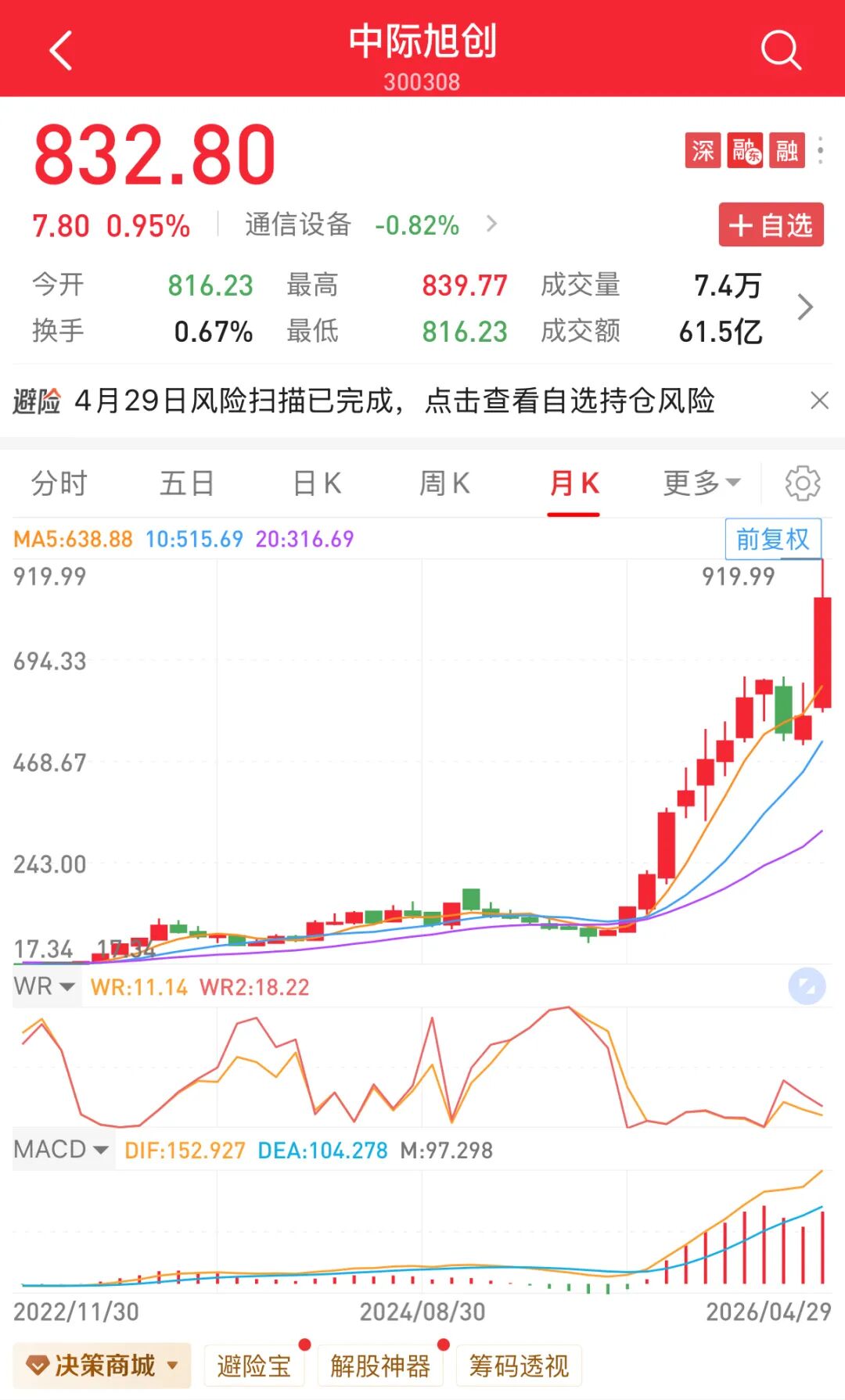
Task: Open chart settings gear
Action: point(803,483)
